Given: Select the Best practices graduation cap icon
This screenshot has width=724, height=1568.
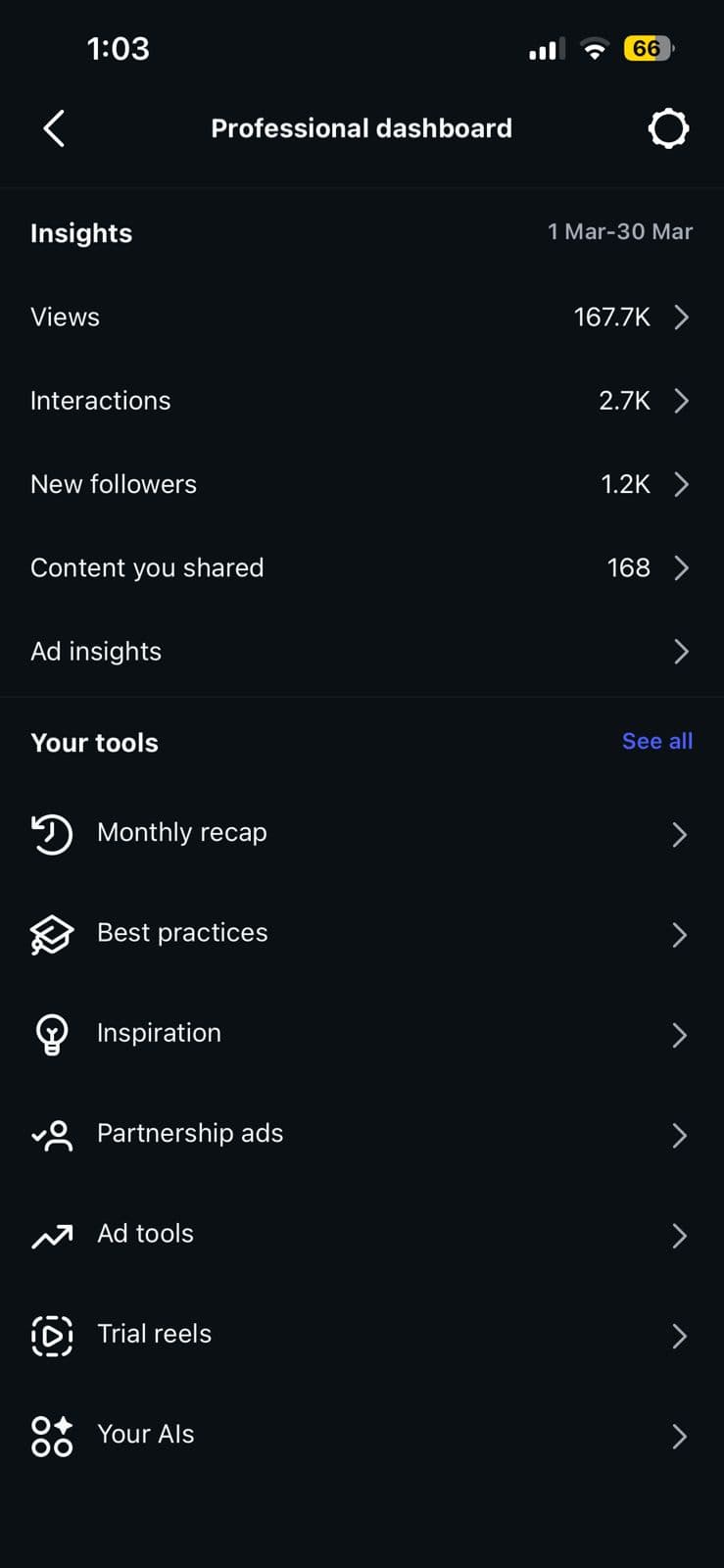Looking at the screenshot, I should coord(52,935).
